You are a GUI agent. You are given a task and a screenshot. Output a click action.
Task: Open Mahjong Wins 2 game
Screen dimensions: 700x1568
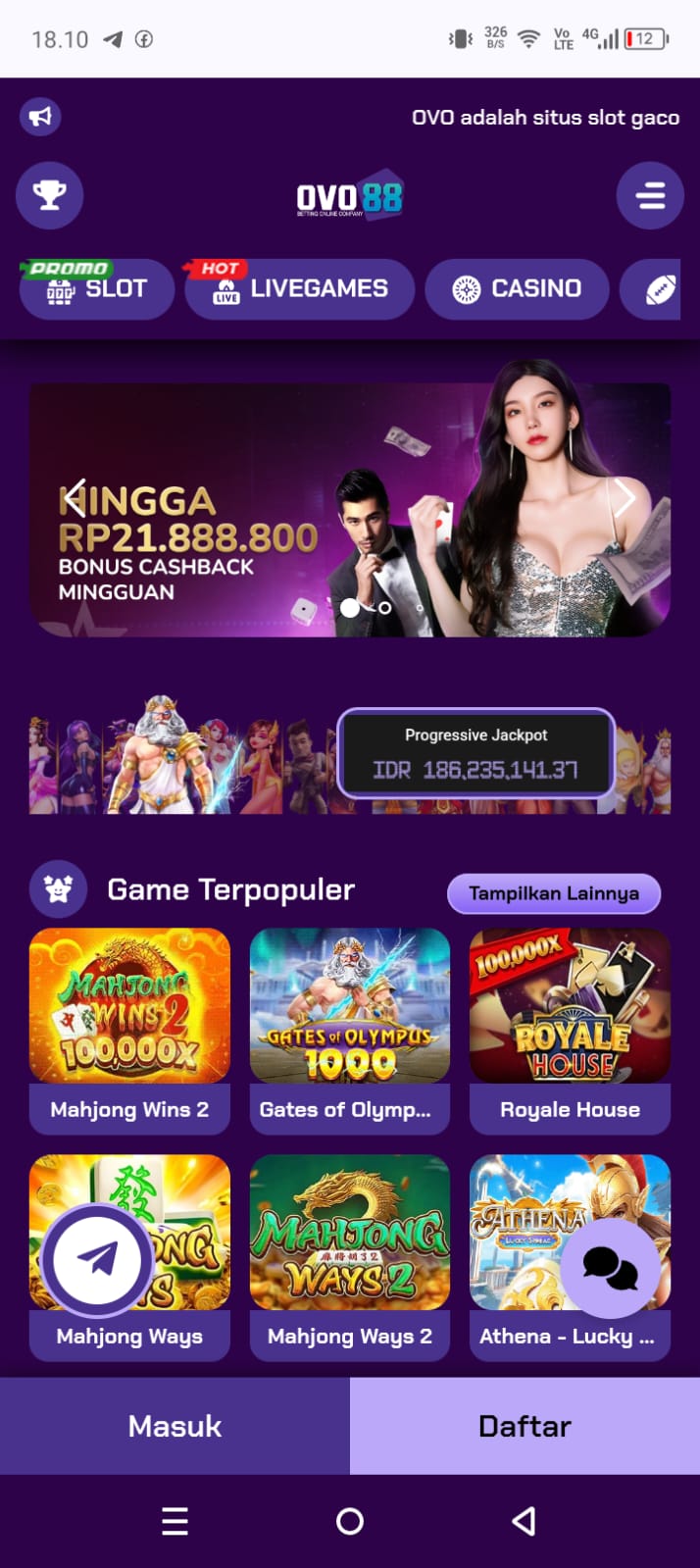pos(129,1030)
